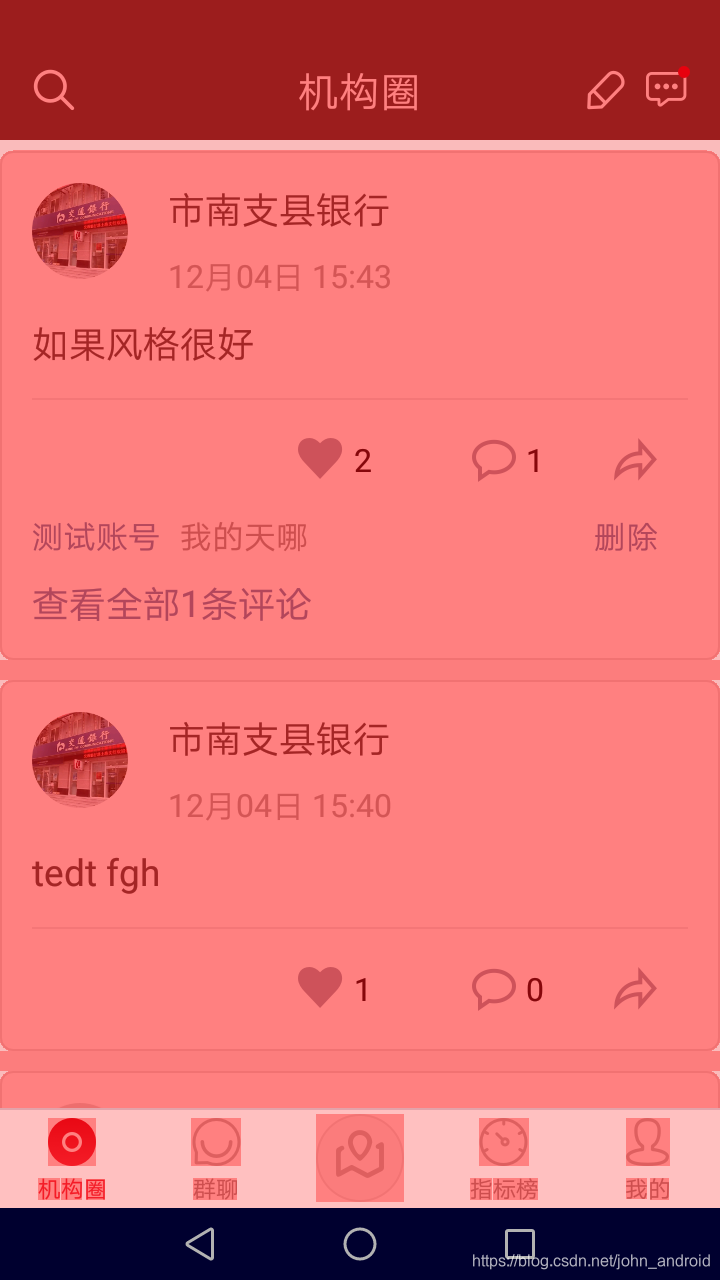Open search in the top bar
Viewport: 720px width, 1280px height.
pyautogui.click(x=54, y=91)
